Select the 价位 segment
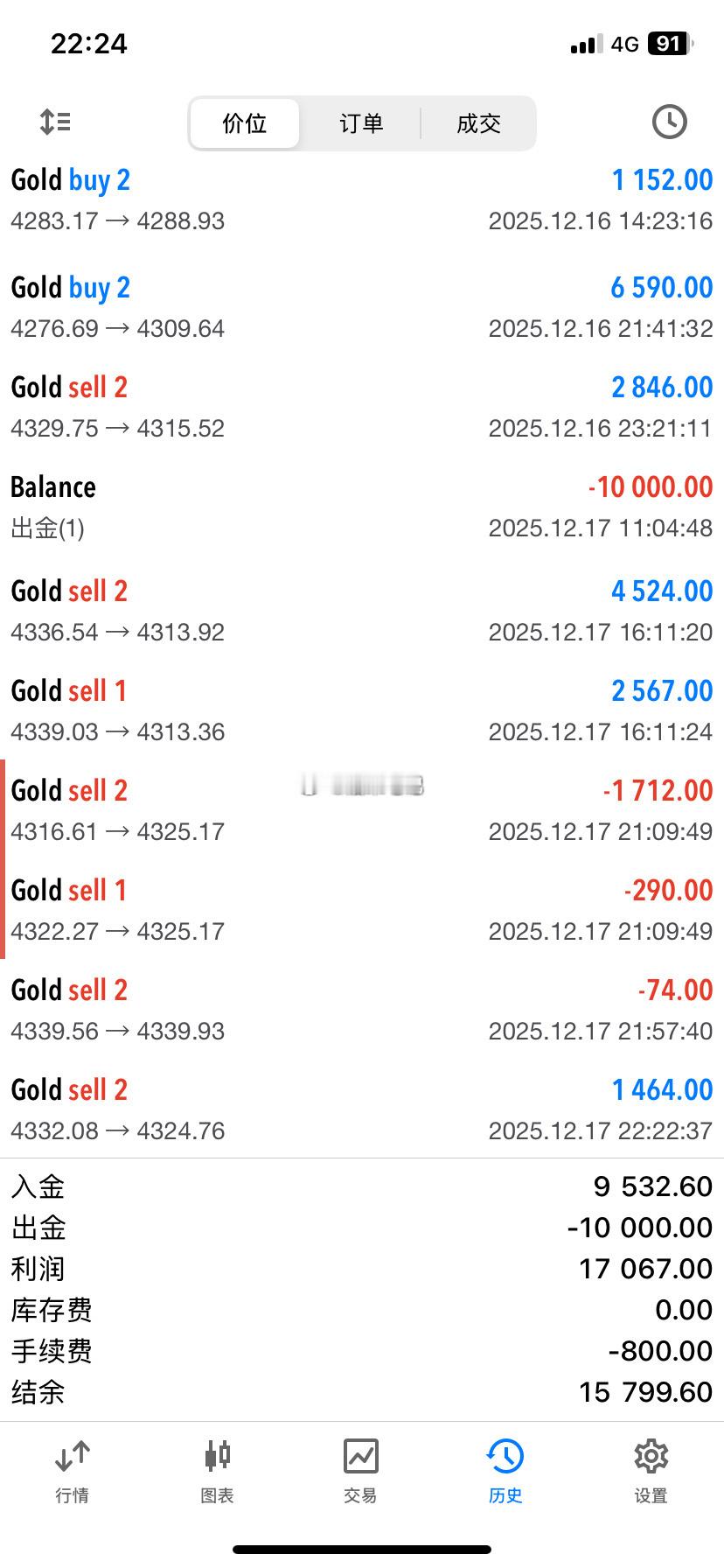This screenshot has height=1568, width=724. click(245, 123)
